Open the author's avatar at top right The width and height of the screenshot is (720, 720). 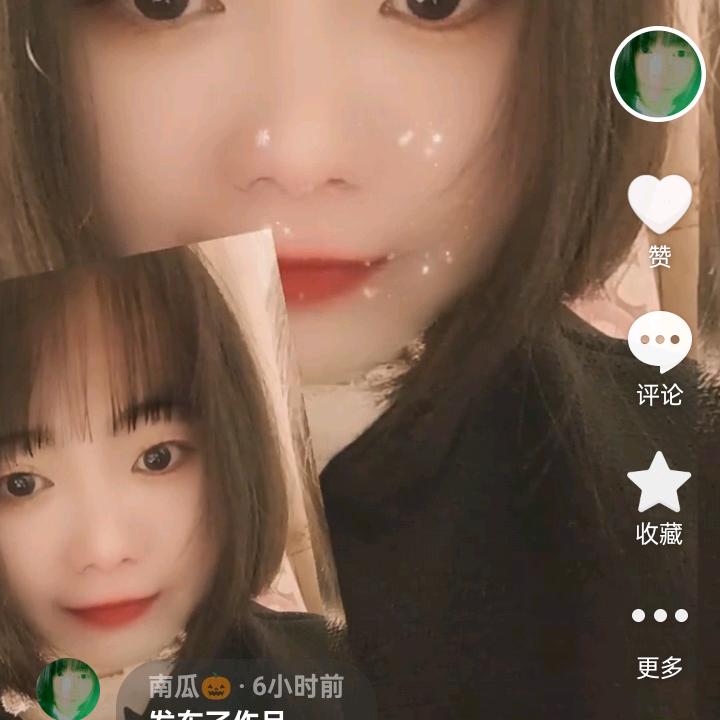(x=658, y=74)
